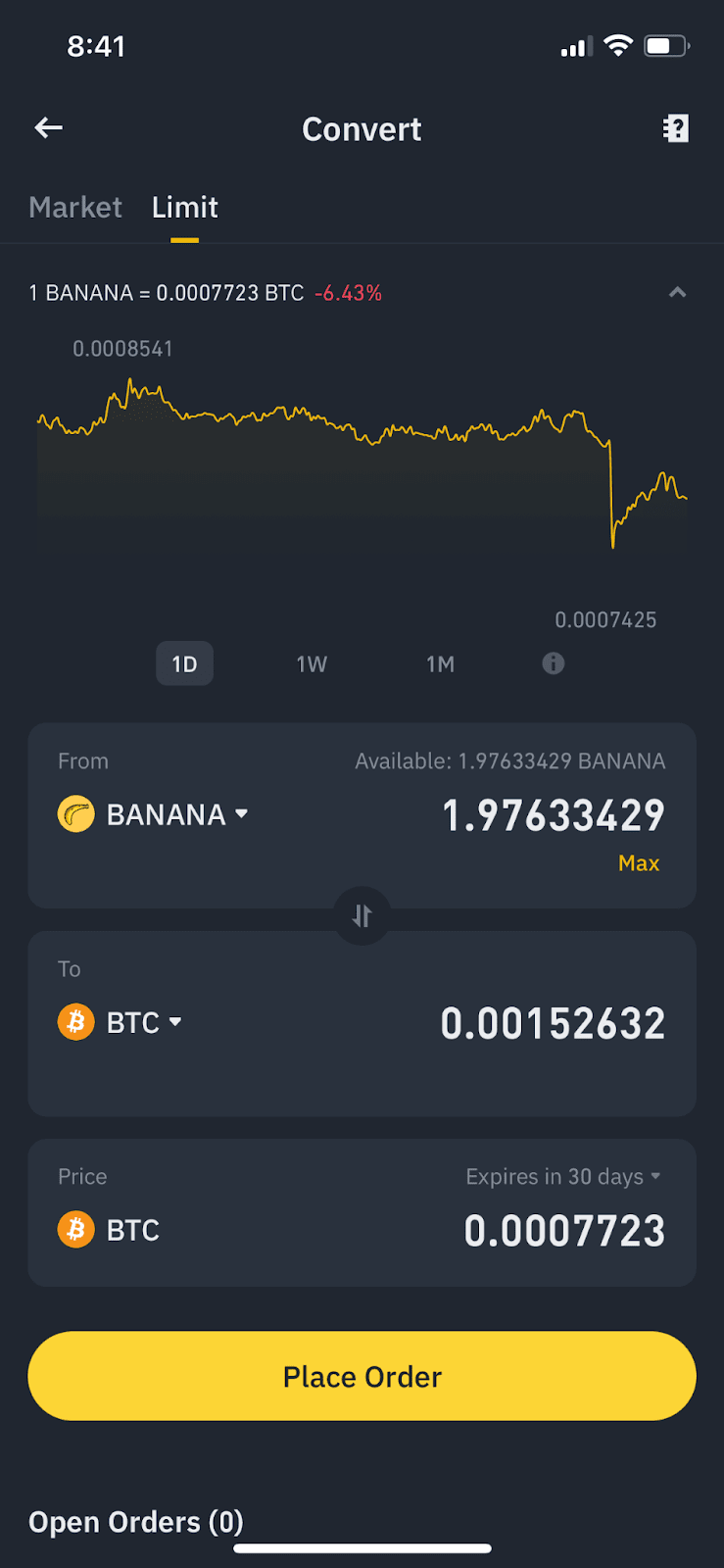Edit the To amount 0.00152632

click(x=553, y=1023)
